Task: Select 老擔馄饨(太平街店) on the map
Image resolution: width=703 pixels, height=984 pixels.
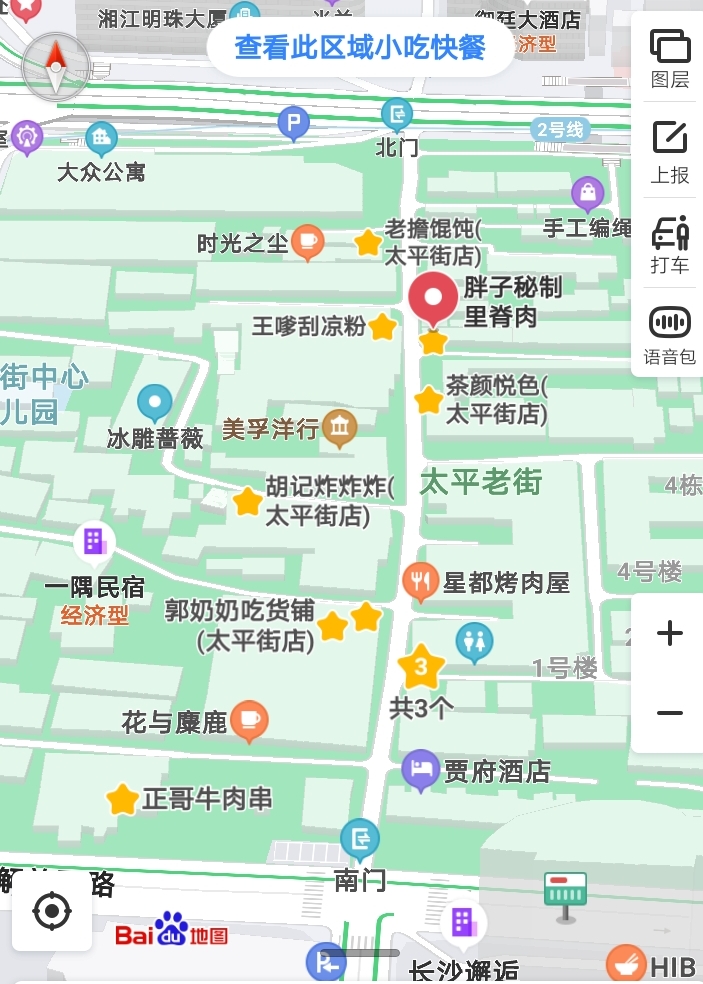Action: tap(369, 242)
